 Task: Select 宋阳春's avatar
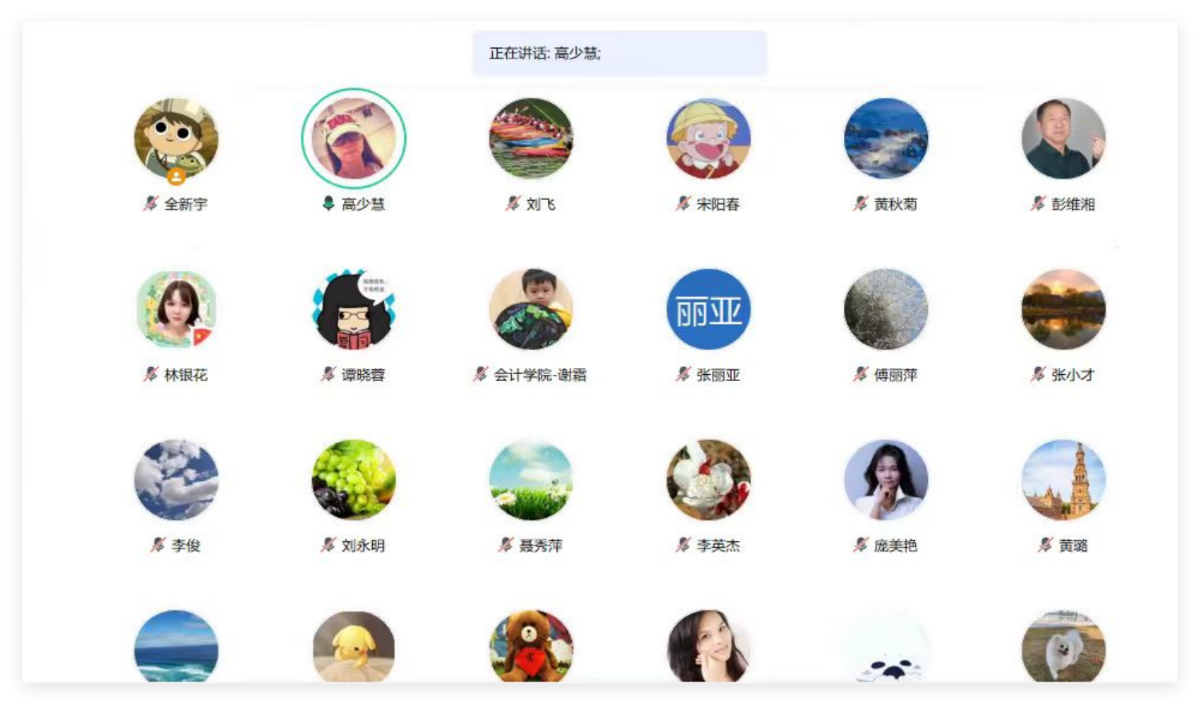click(709, 139)
